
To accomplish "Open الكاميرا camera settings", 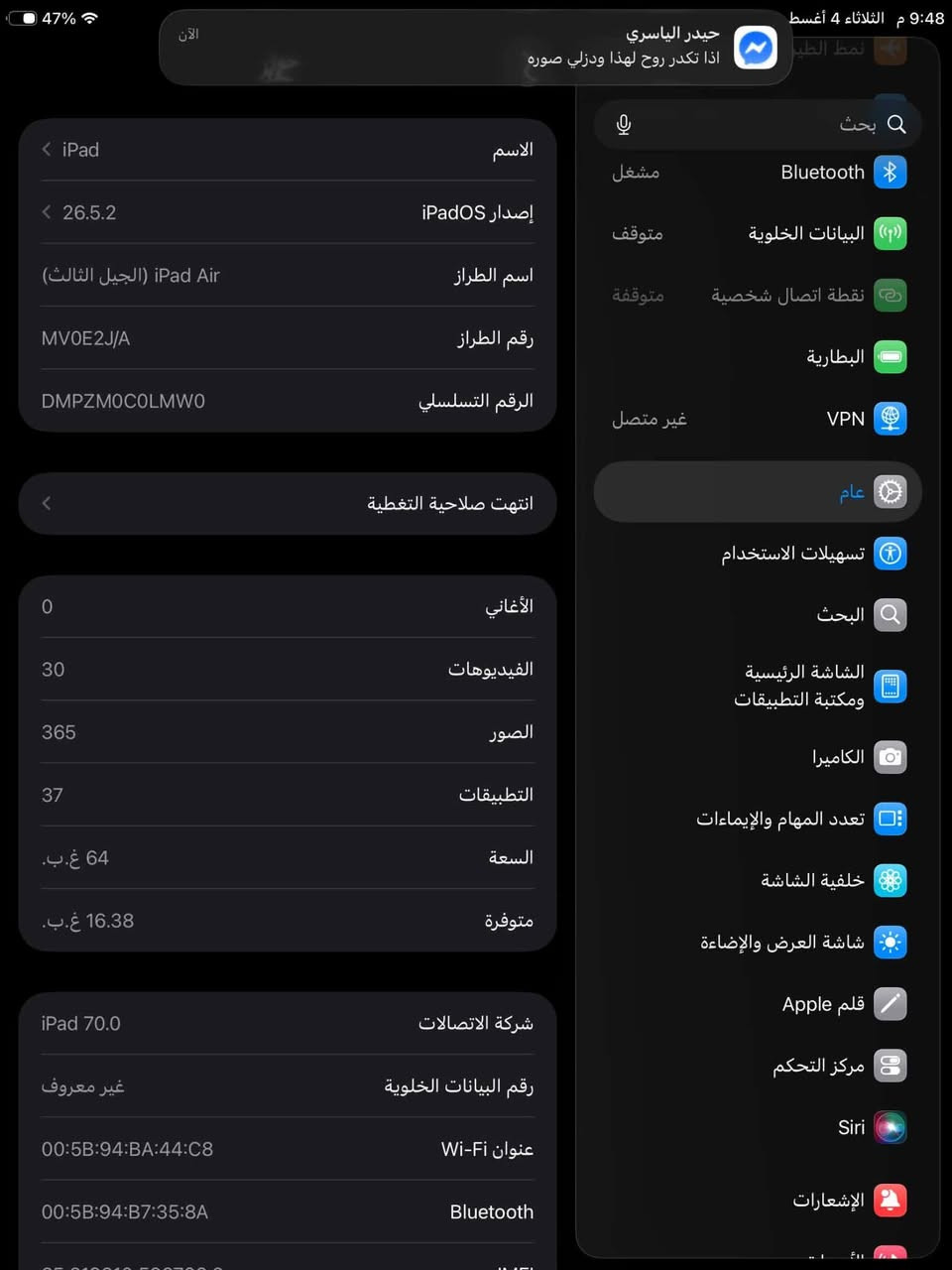I will [758, 757].
